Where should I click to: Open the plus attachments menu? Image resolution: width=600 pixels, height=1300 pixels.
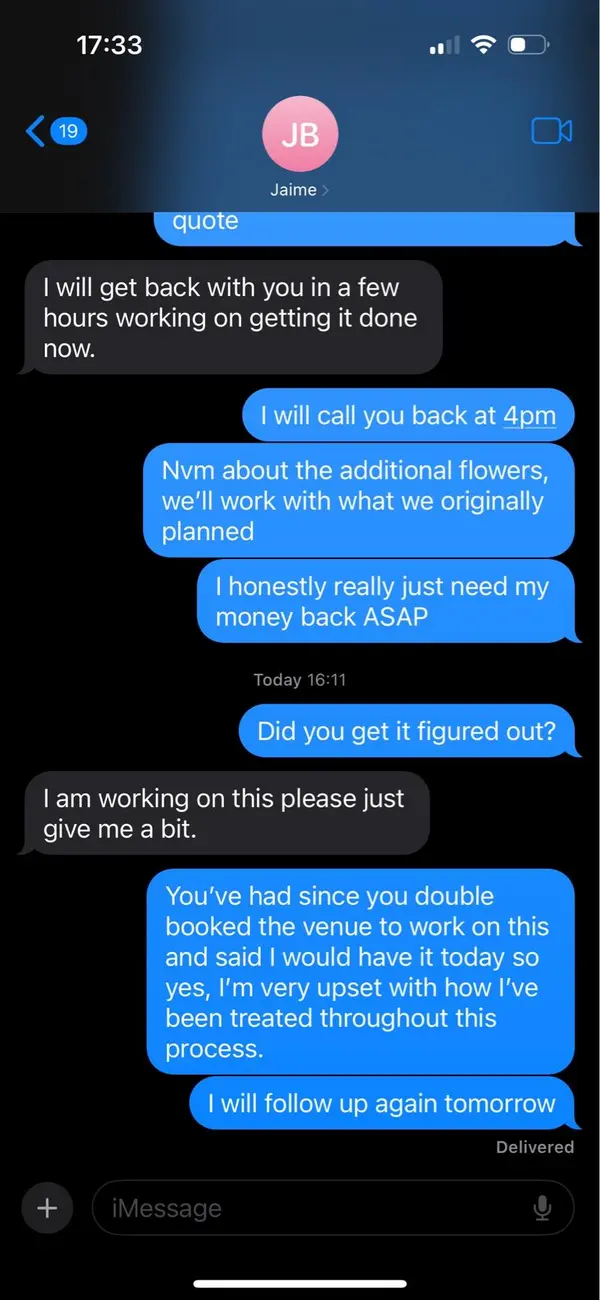coord(46,1207)
